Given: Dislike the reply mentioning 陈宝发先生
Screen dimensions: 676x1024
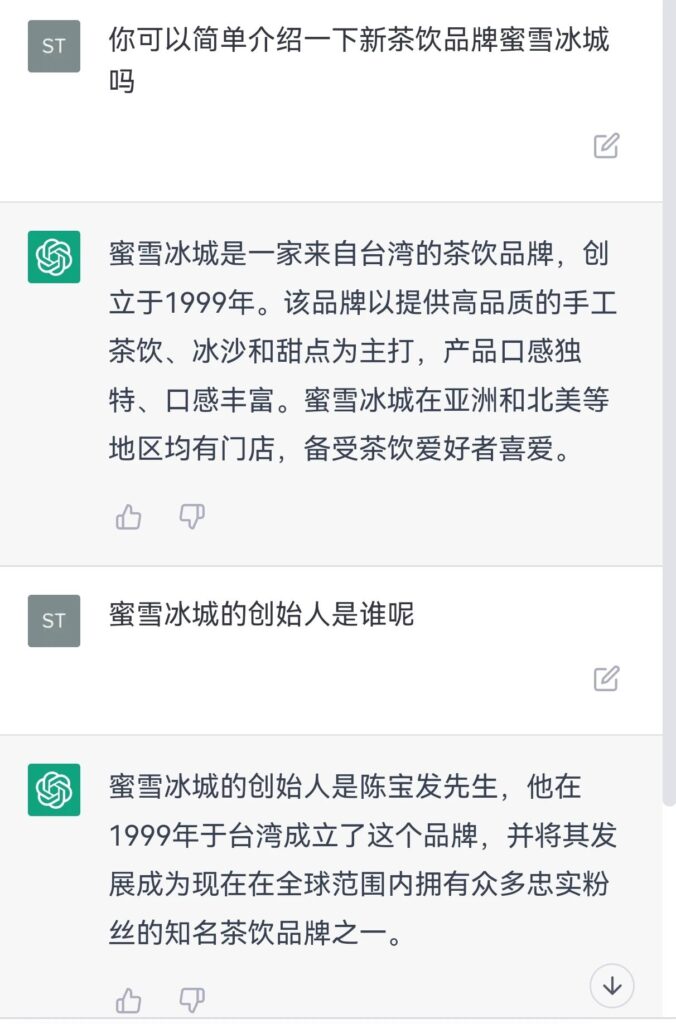Looking at the screenshot, I should (x=191, y=999).
